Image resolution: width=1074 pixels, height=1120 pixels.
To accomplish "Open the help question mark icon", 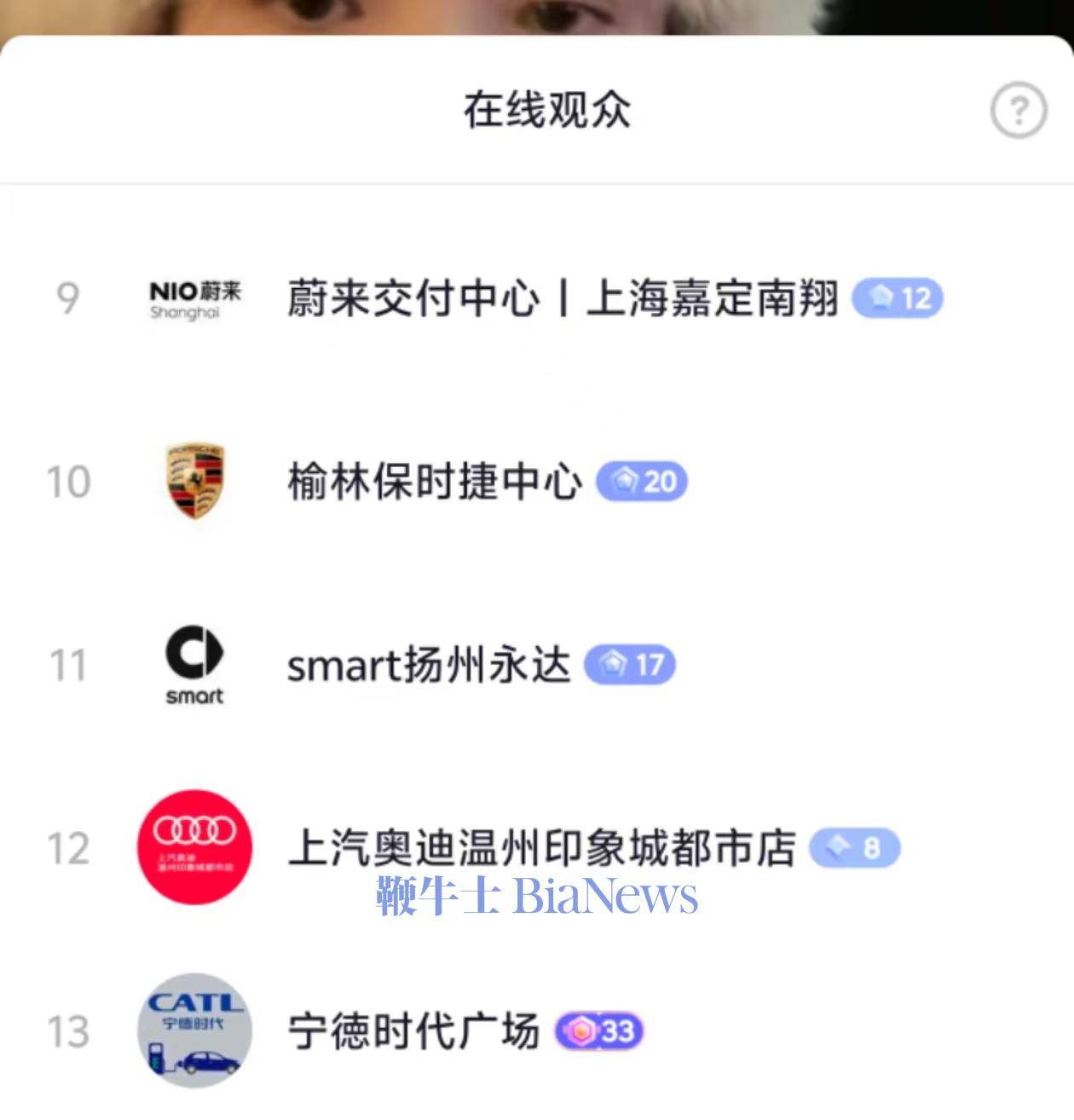I will [1018, 110].
